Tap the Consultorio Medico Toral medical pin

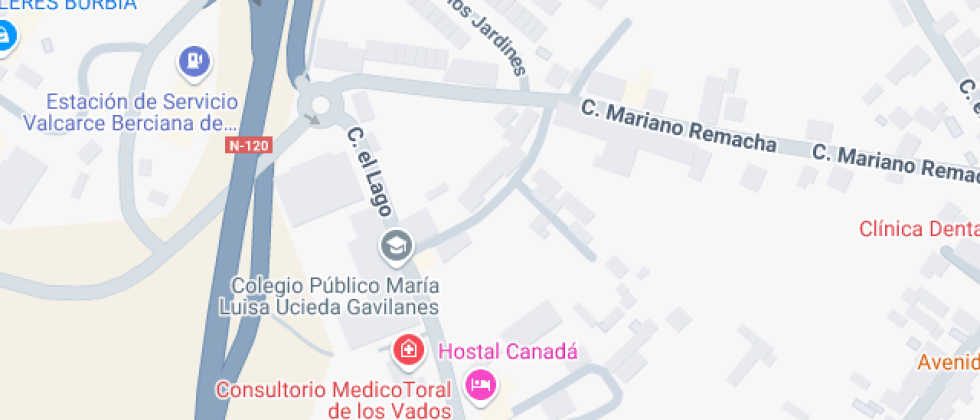click(x=408, y=349)
